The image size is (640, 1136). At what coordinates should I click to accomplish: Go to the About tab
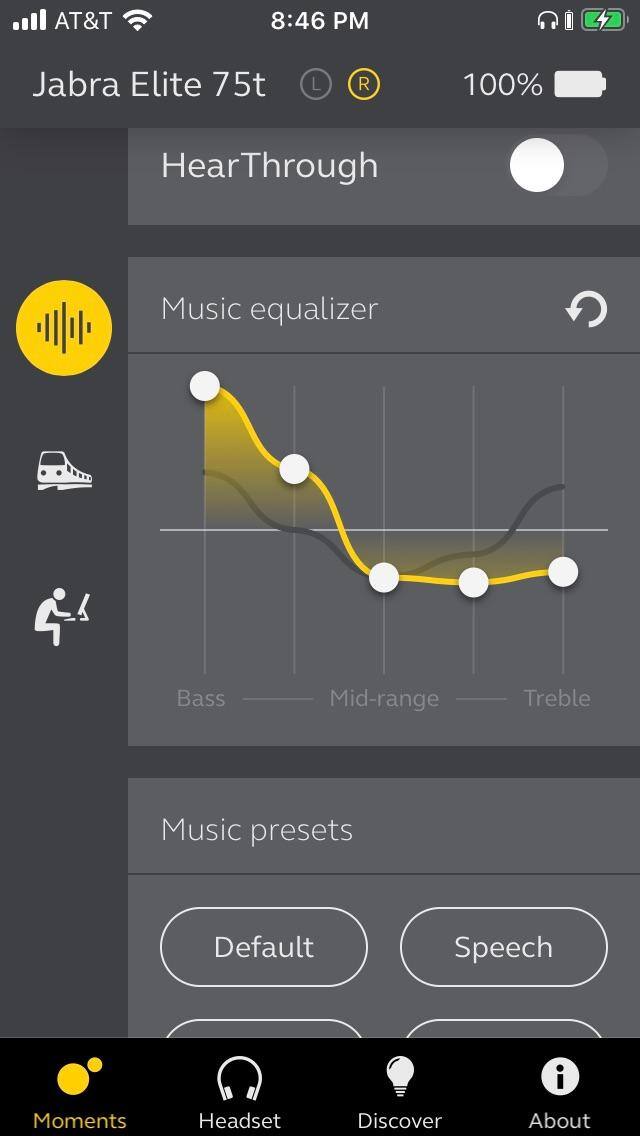click(559, 1092)
